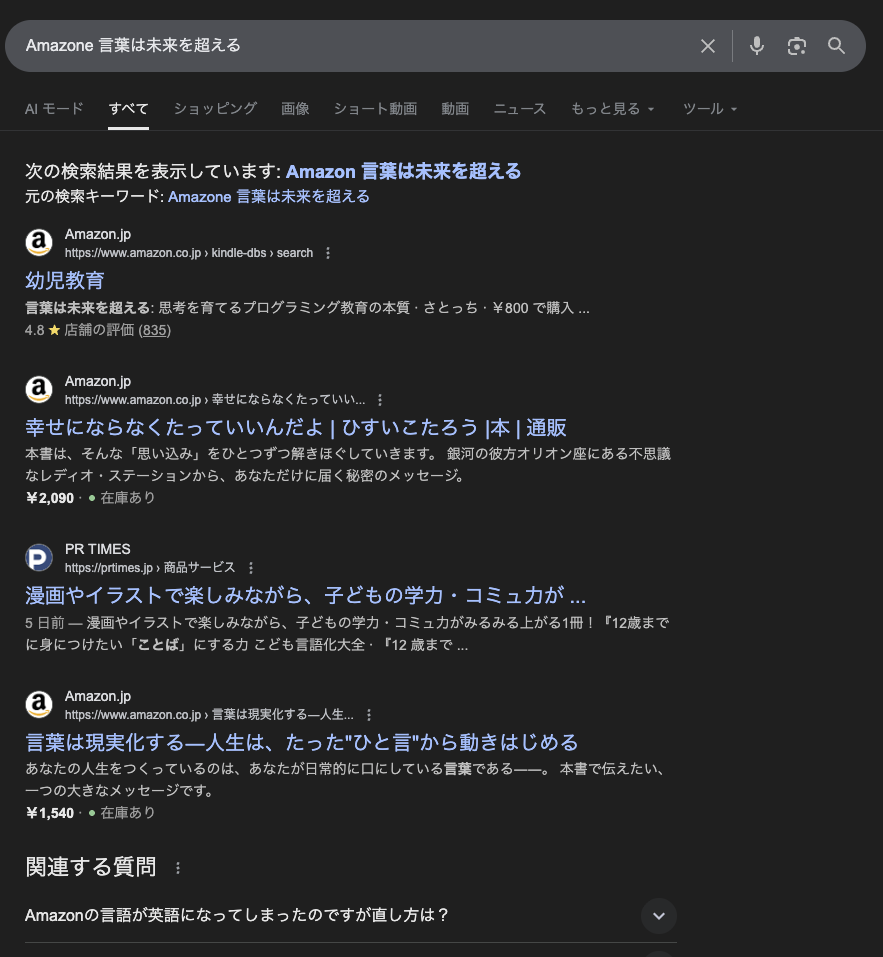Image resolution: width=883 pixels, height=957 pixels.
Task: Search the original keyword Amazone 言葉は未来を超える
Action: (269, 197)
